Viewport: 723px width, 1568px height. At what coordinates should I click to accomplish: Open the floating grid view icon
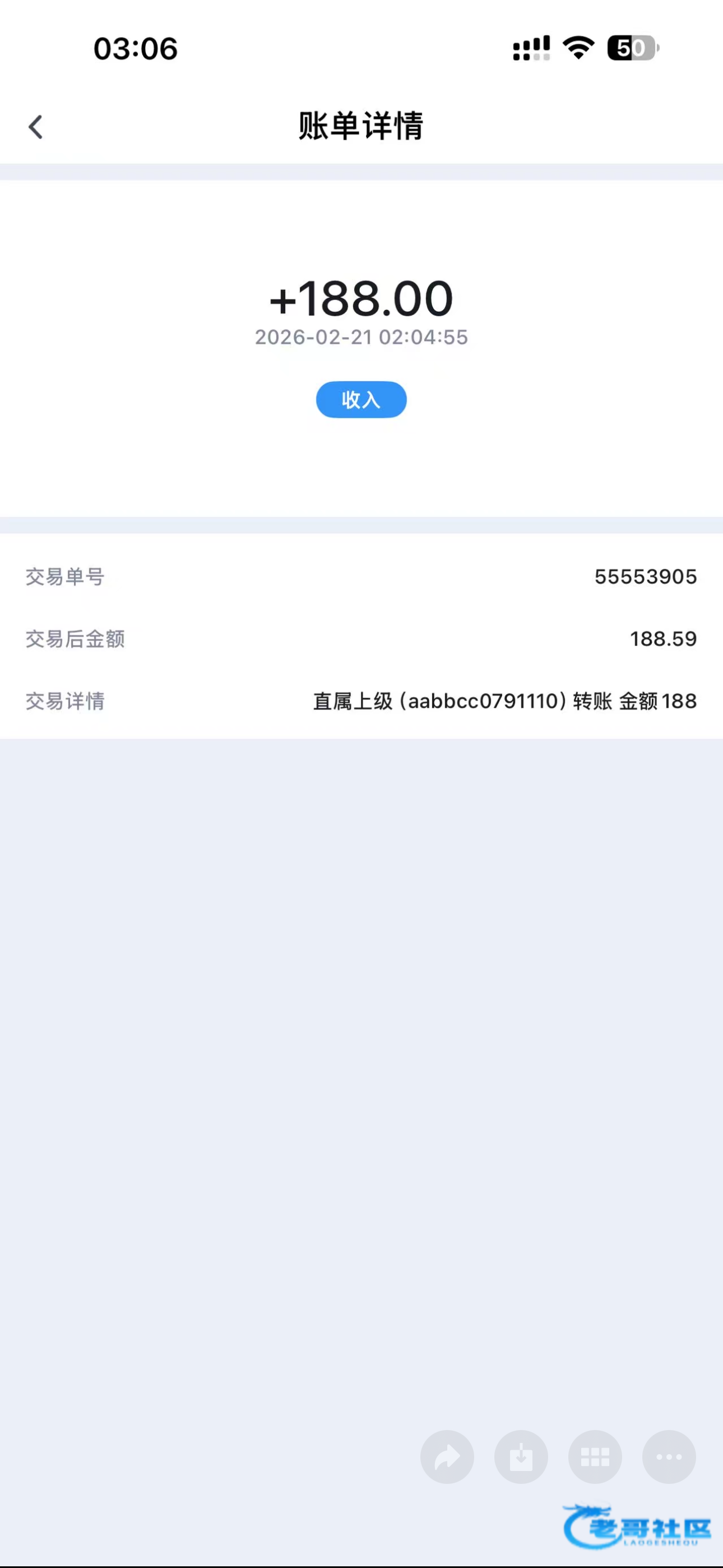[595, 1456]
